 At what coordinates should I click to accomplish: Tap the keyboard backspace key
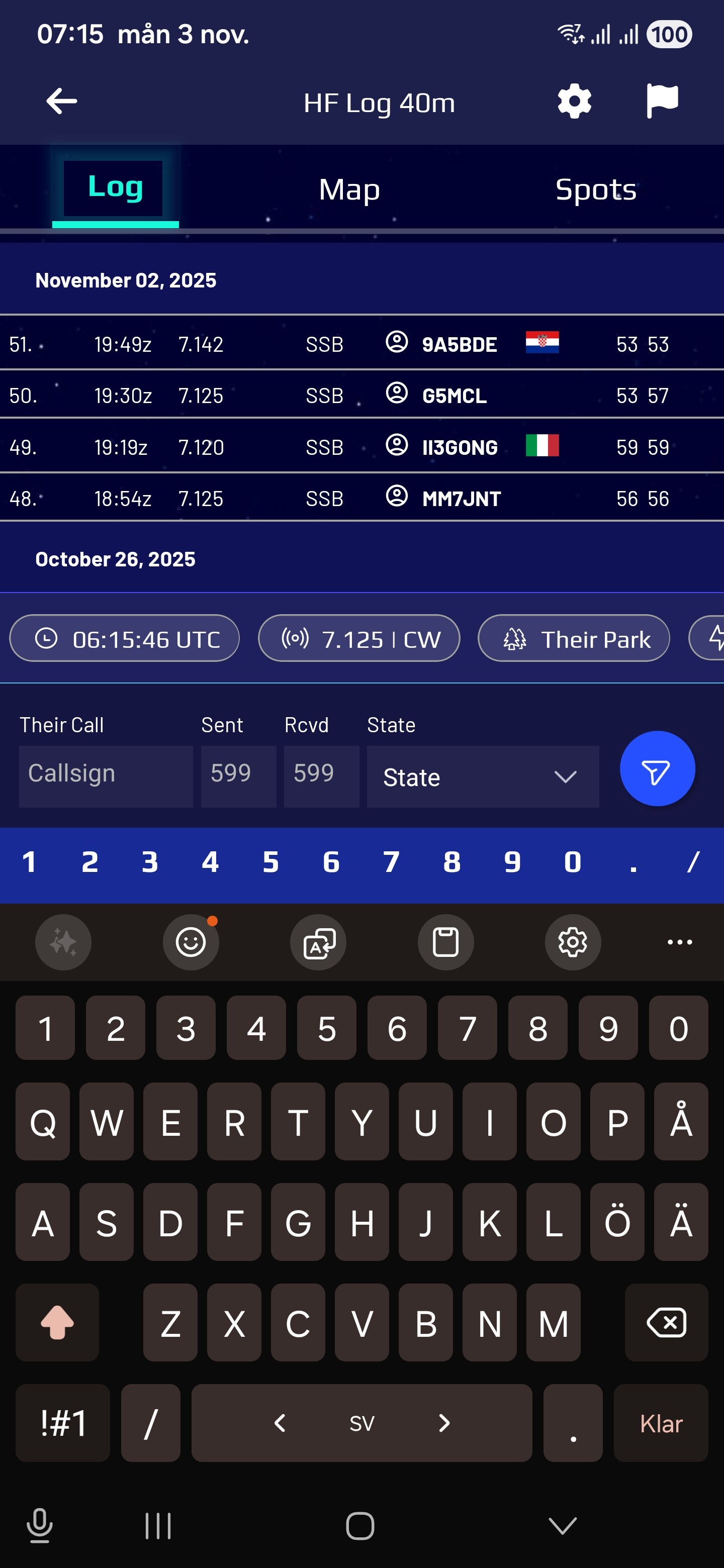pos(666,1323)
